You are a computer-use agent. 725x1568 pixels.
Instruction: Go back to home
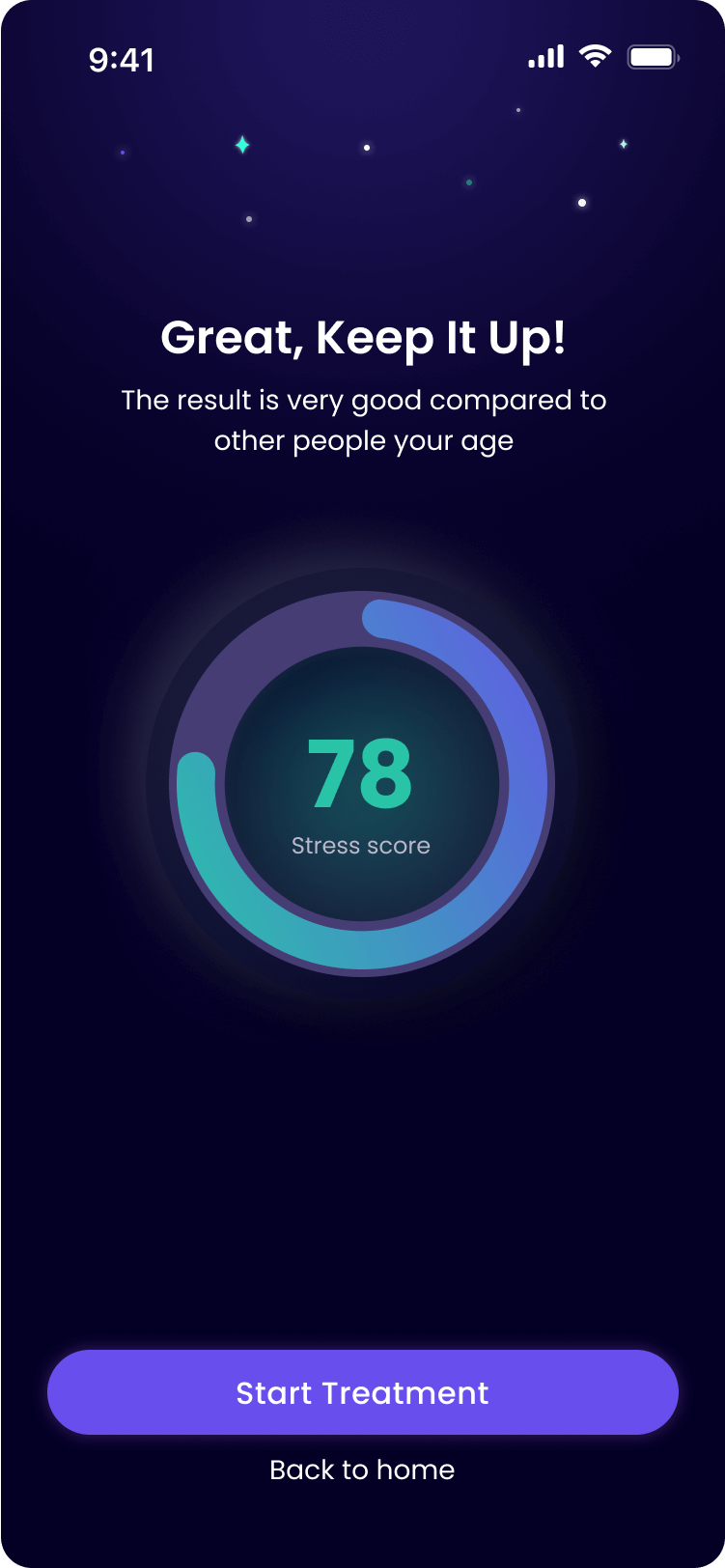(362, 1470)
